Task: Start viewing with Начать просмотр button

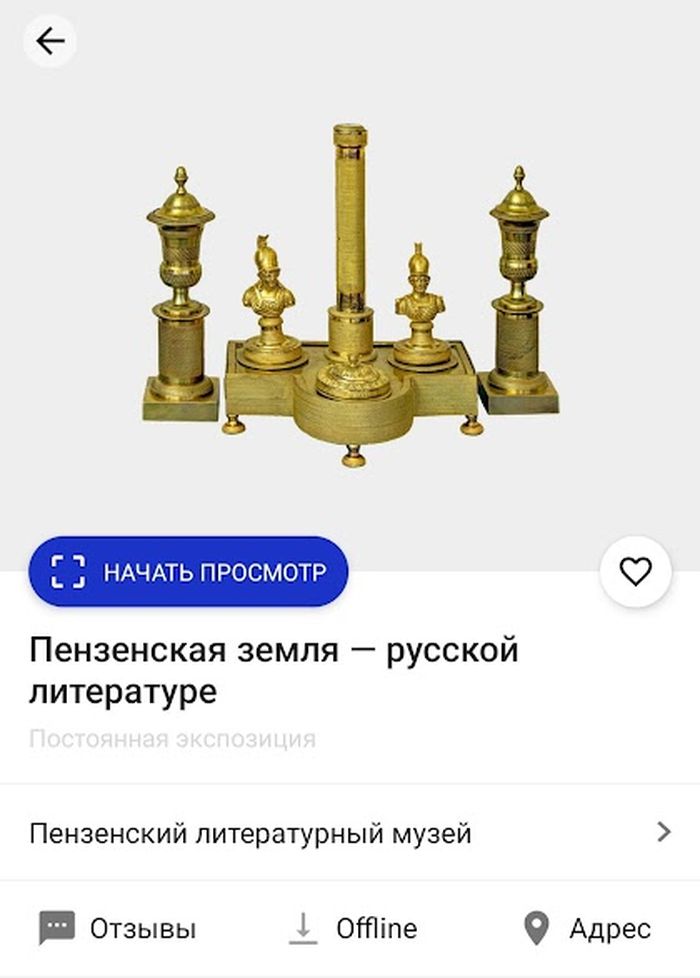Action: [x=189, y=572]
